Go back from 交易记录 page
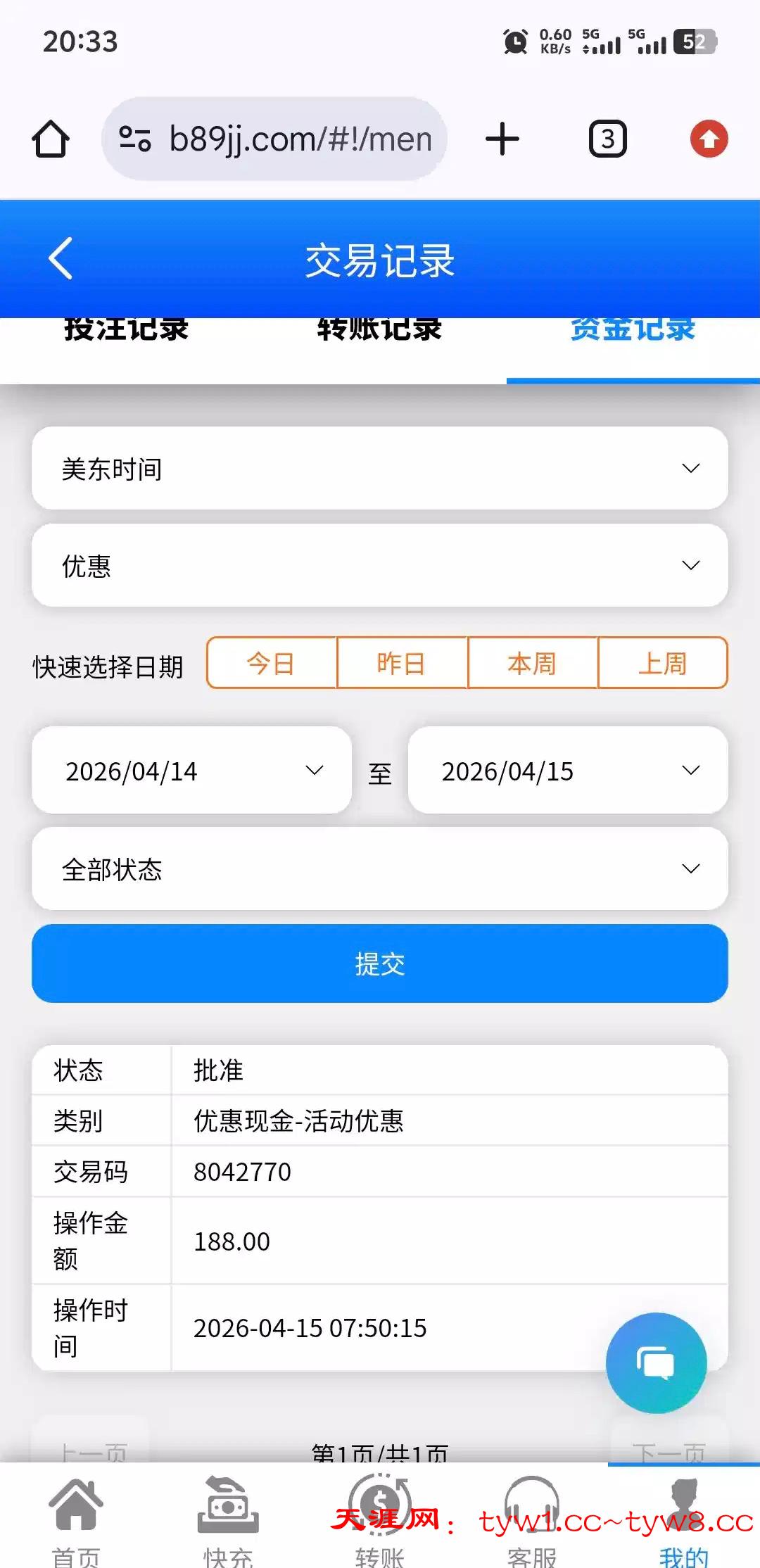 tap(61, 259)
